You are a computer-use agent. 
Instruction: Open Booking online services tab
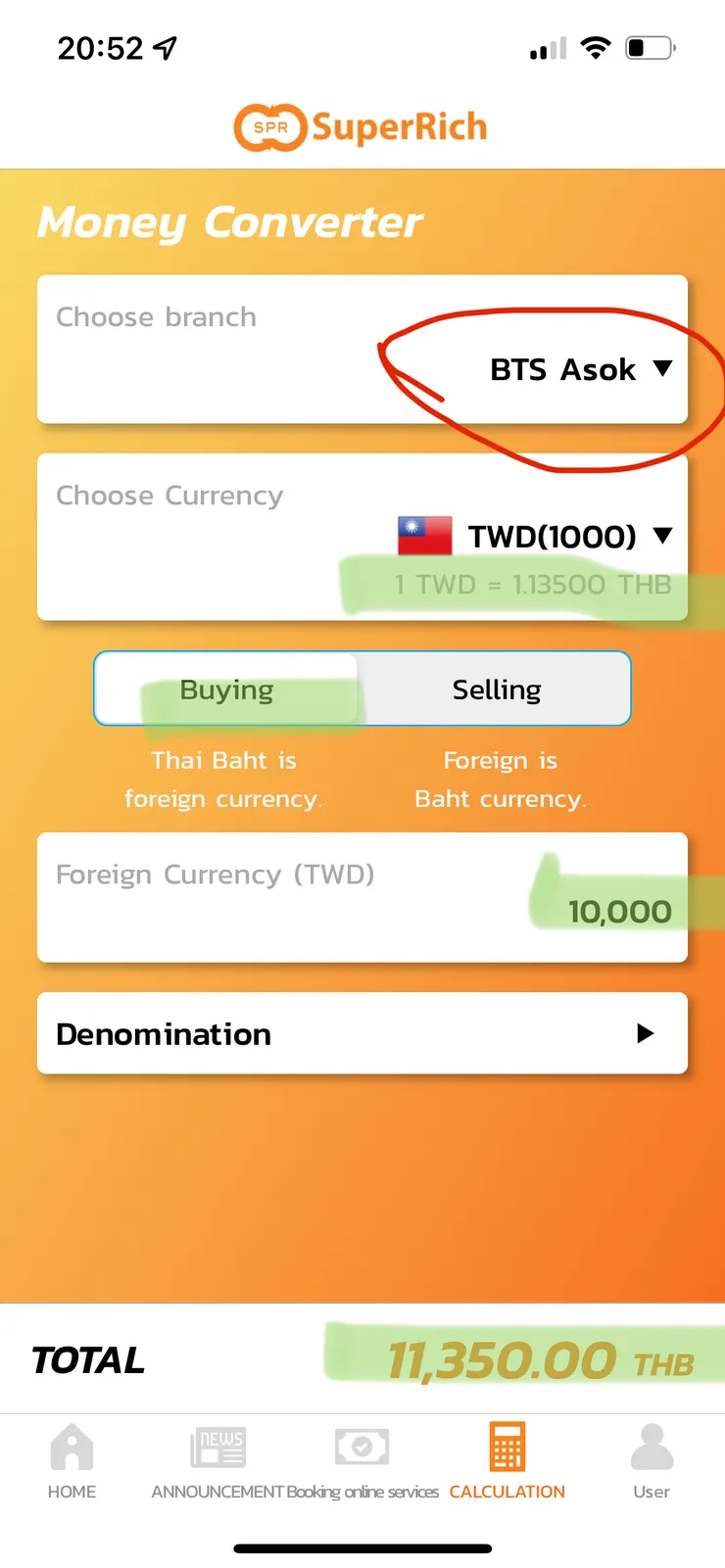[x=362, y=1460]
